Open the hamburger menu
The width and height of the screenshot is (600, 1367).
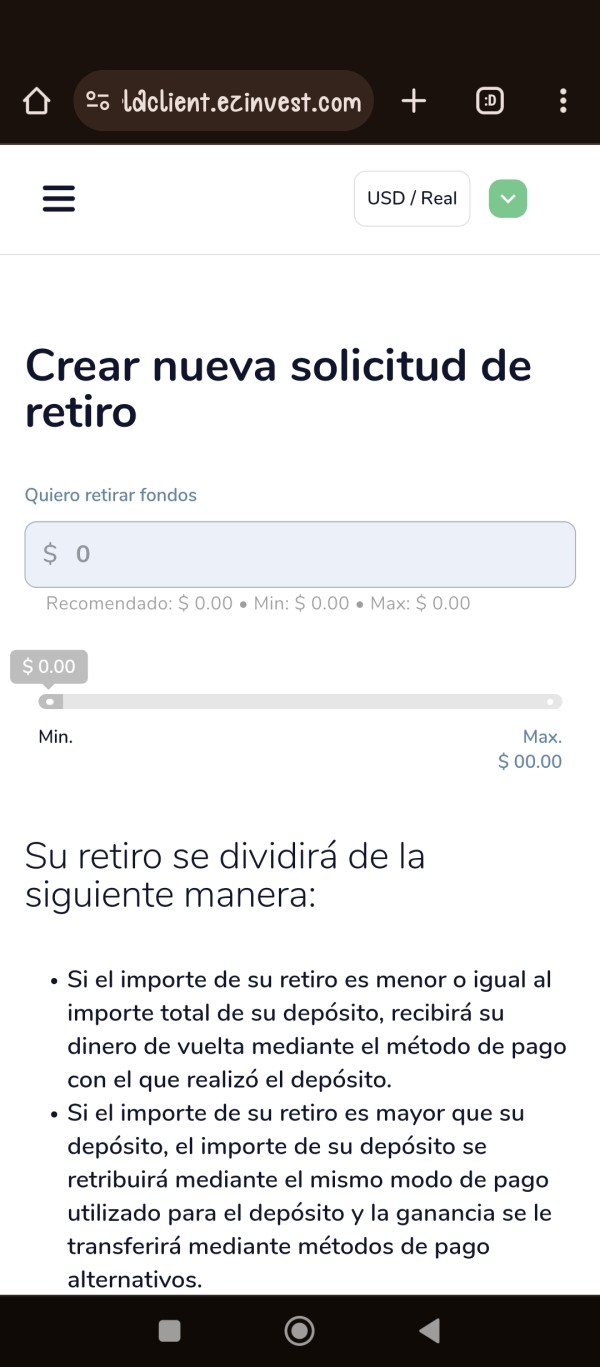tap(59, 198)
